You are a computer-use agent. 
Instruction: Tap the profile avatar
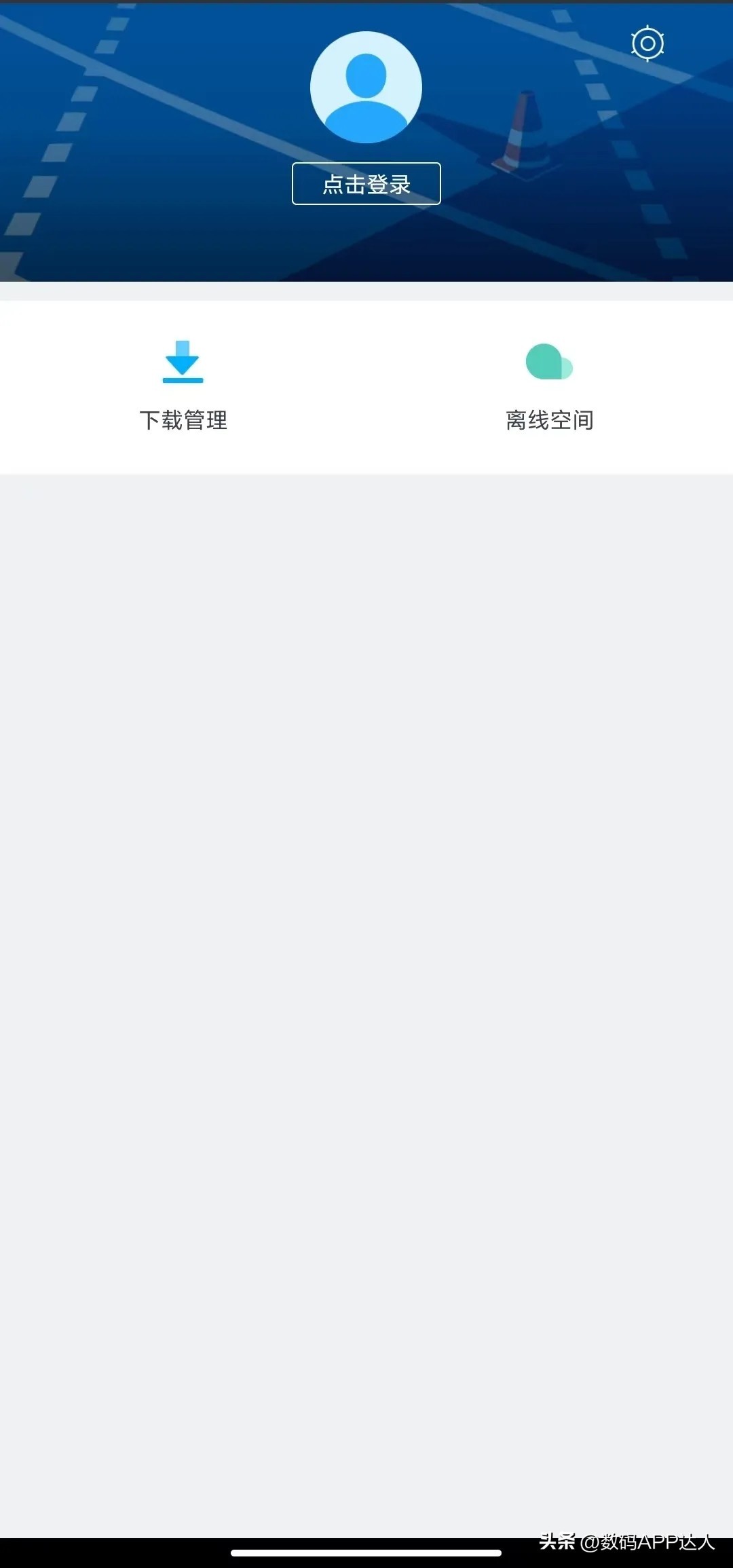pos(366,87)
